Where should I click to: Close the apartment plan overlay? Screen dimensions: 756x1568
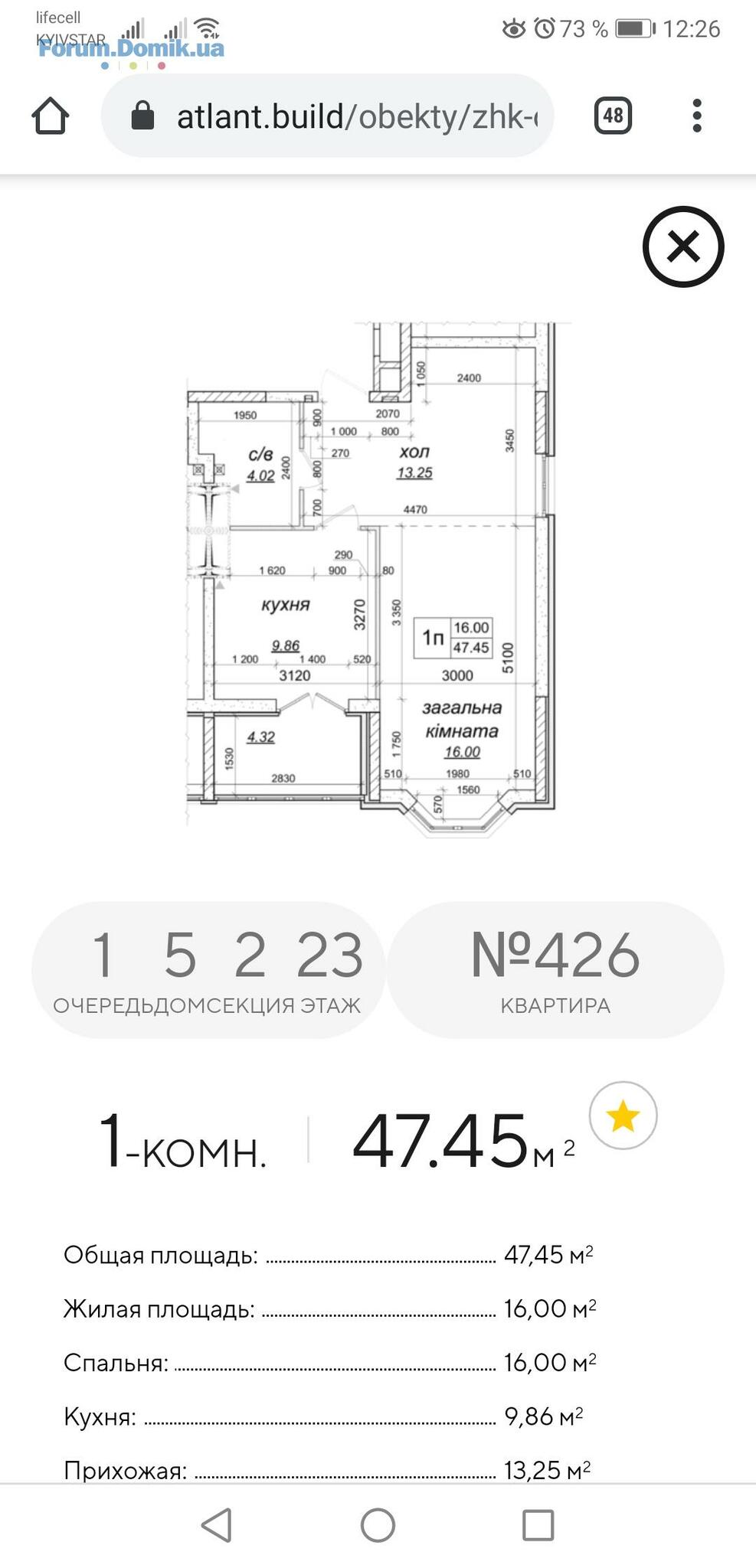pos(682,247)
